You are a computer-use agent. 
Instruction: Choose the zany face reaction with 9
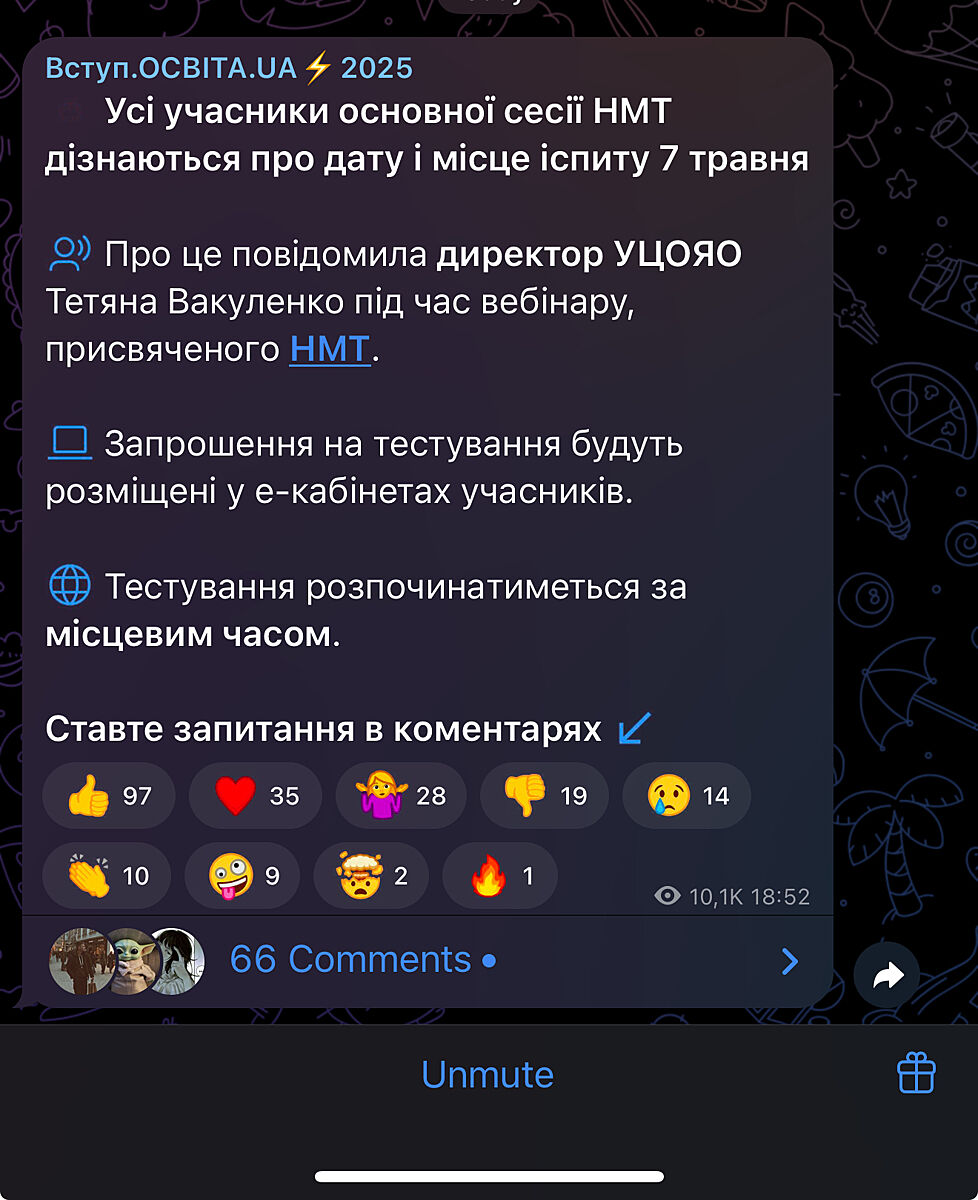[x=243, y=876]
